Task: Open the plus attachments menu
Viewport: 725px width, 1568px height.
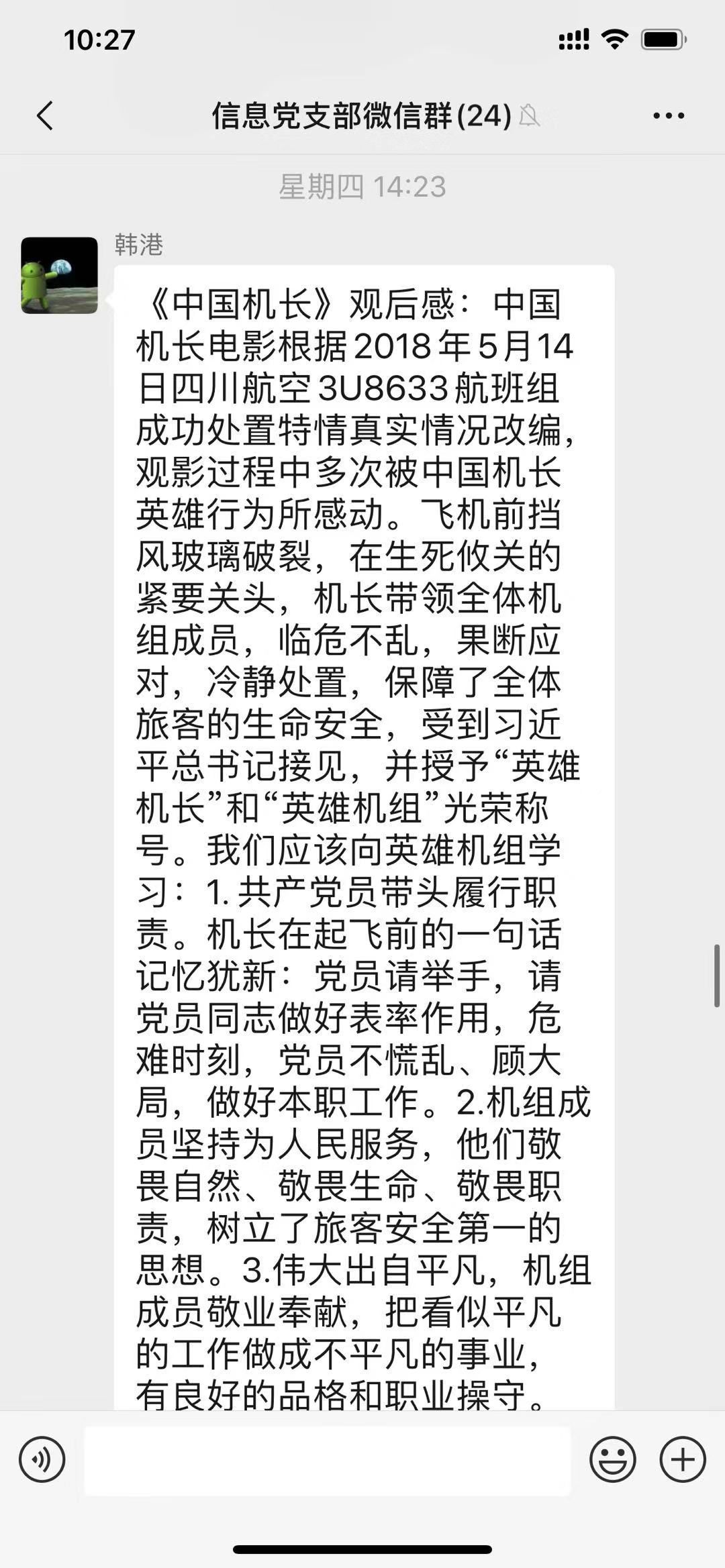Action: click(x=683, y=1459)
